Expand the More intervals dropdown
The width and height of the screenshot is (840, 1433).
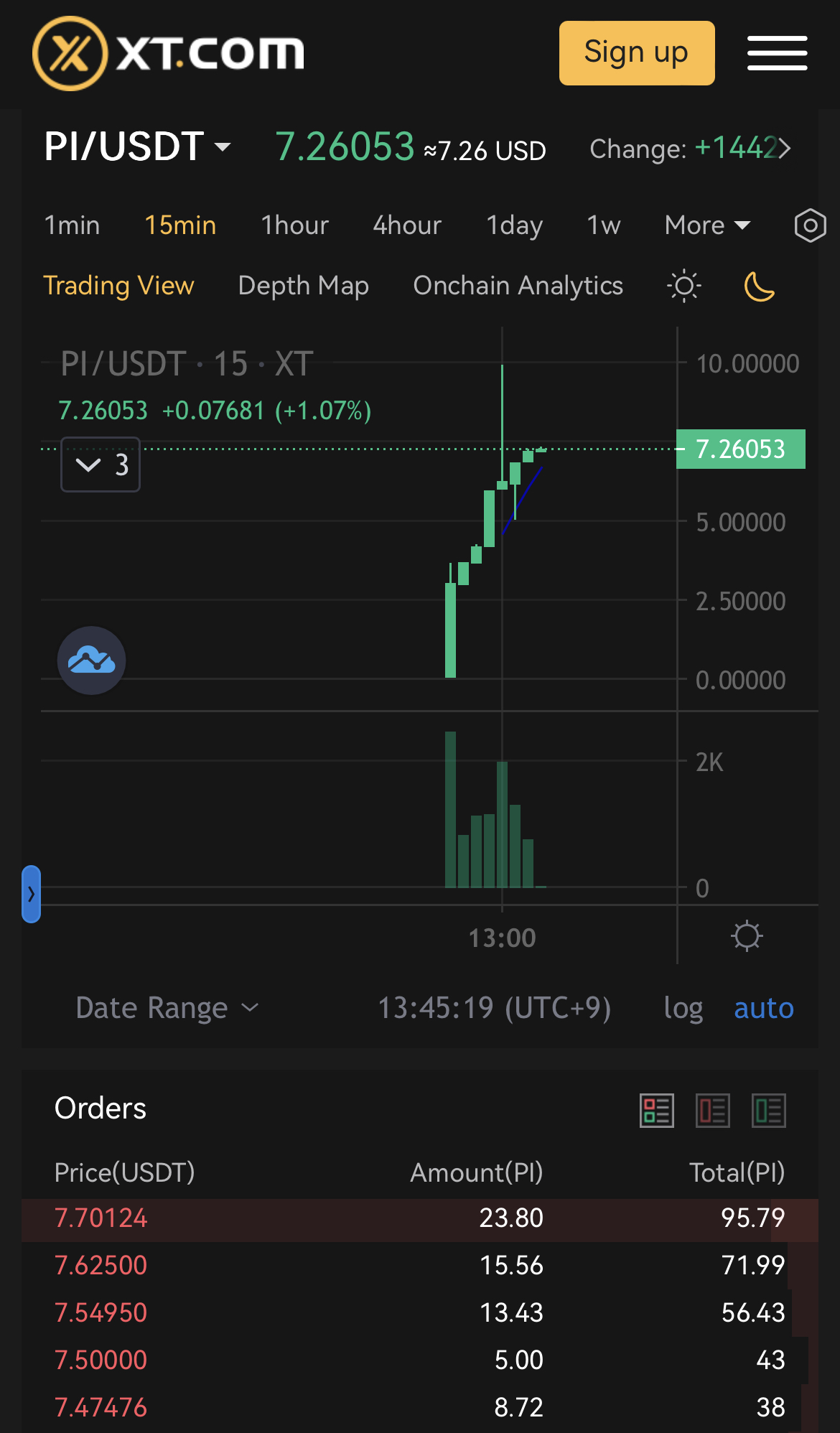(x=707, y=225)
